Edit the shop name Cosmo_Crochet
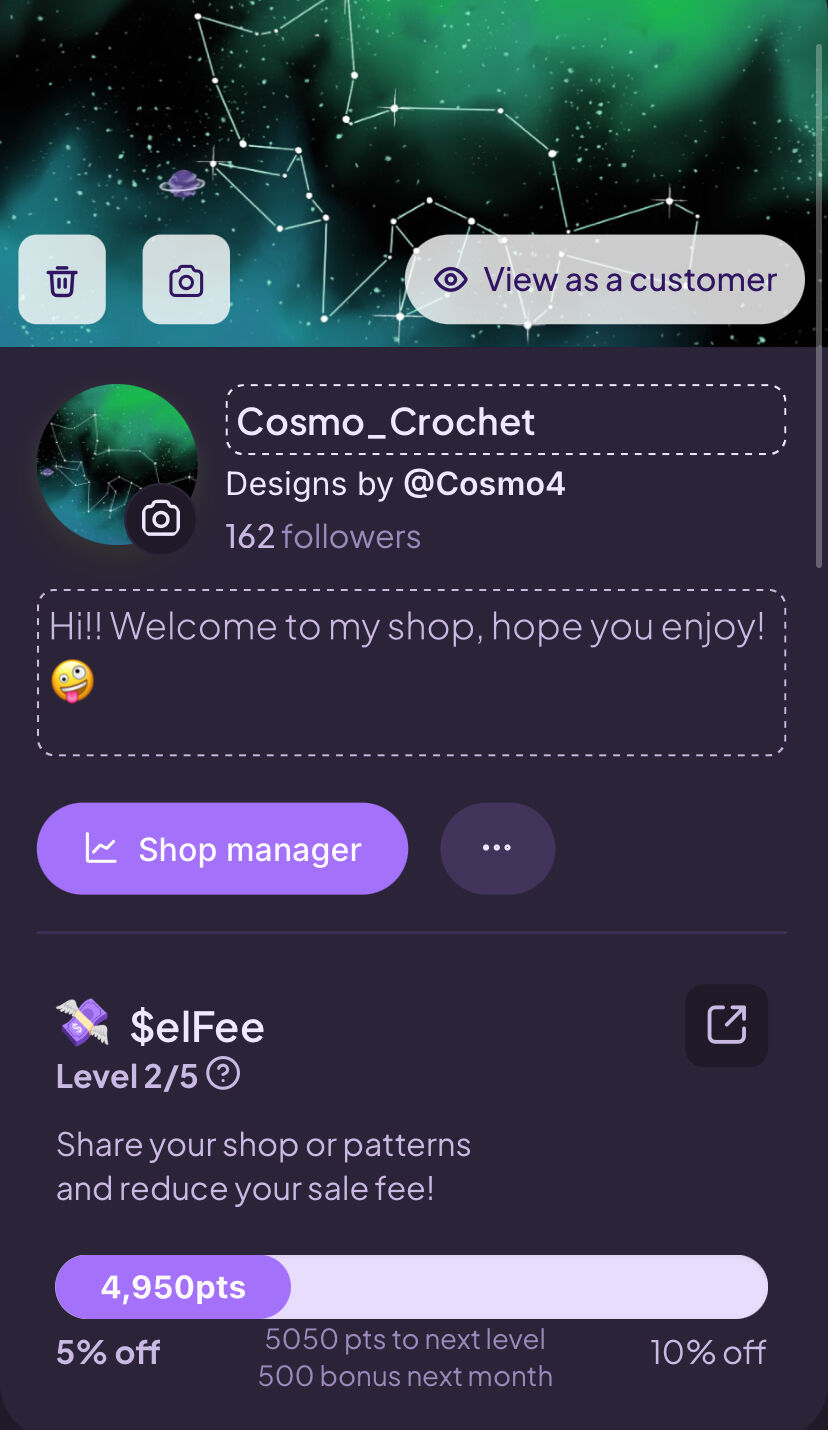Image resolution: width=828 pixels, height=1430 pixels. coord(505,421)
